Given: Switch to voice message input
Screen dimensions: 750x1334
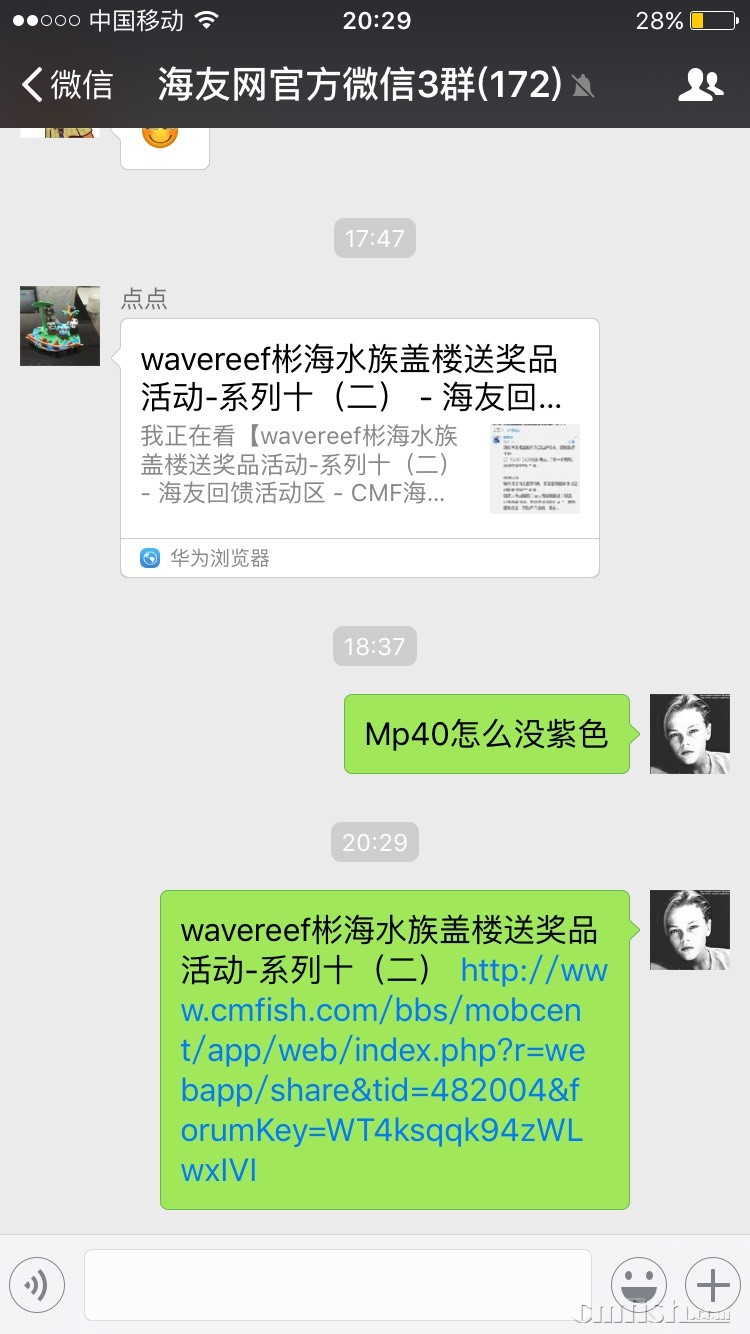Looking at the screenshot, I should (37, 1284).
